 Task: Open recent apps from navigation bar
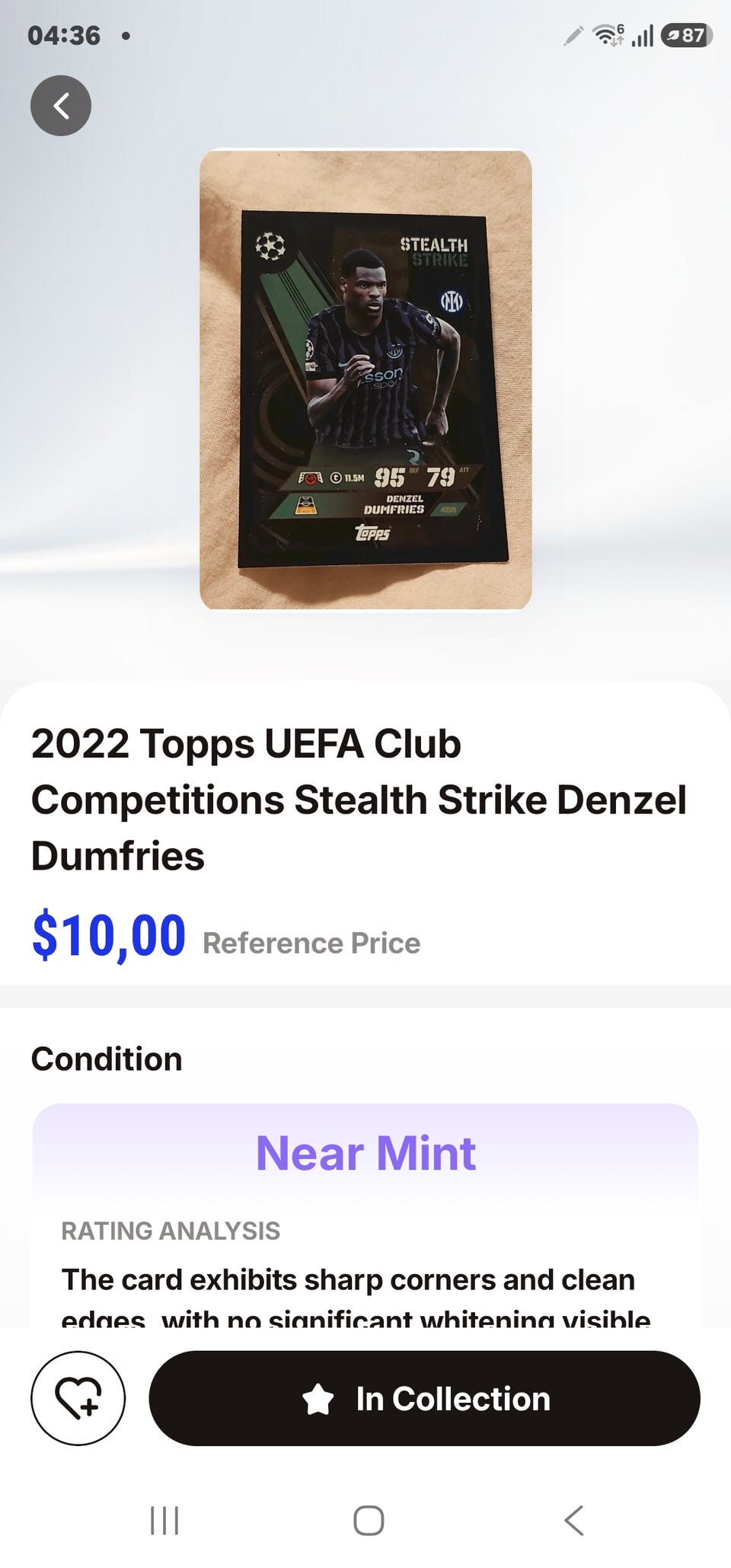pos(164,1521)
